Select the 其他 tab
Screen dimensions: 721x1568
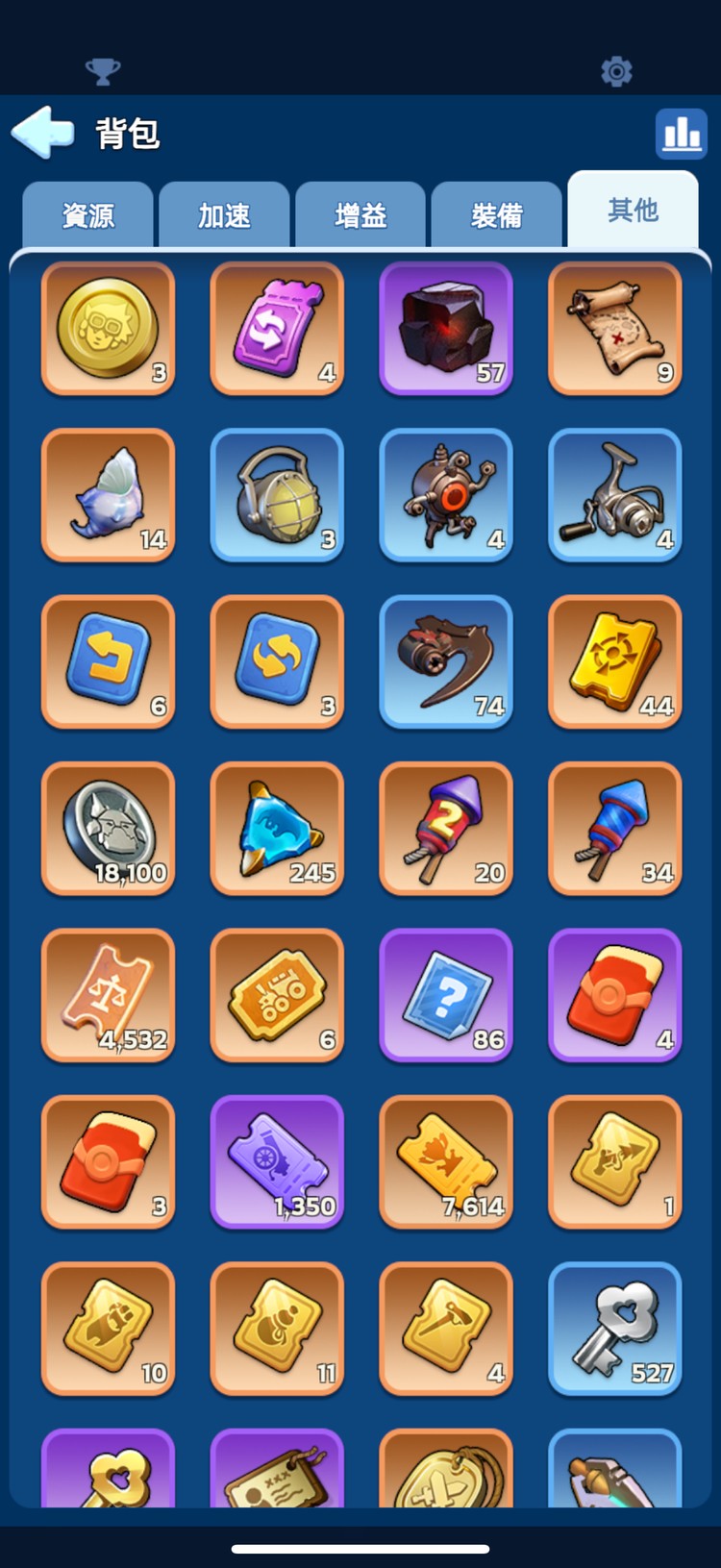[633, 210]
